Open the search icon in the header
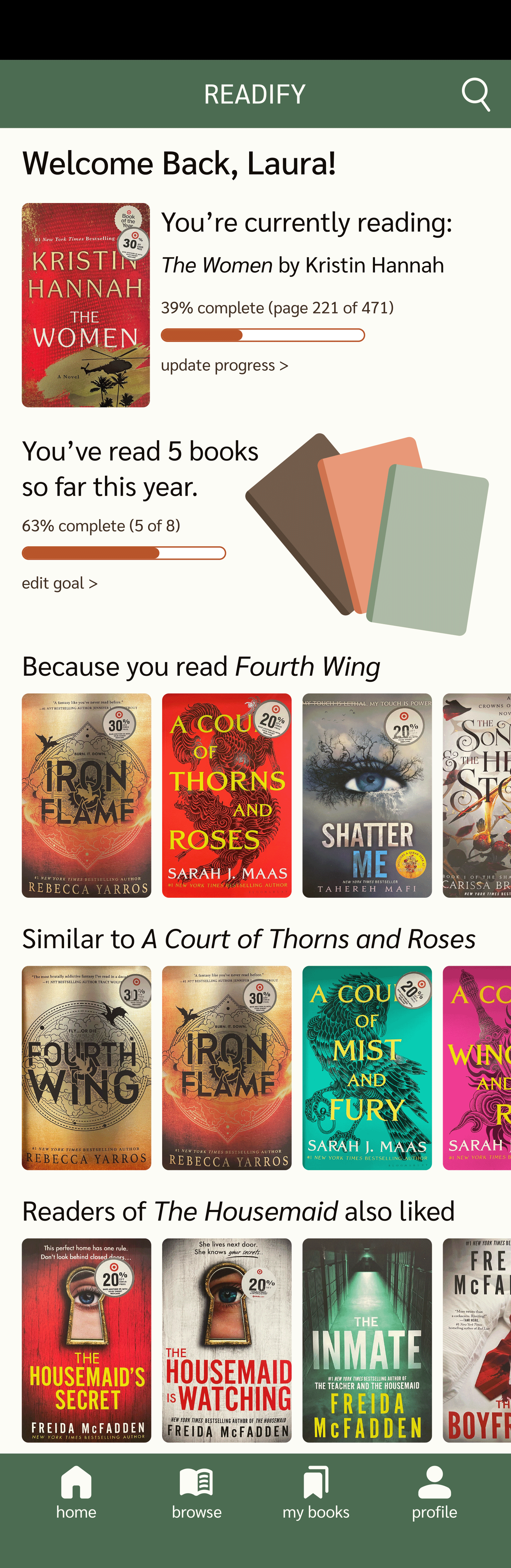Viewport: 511px width, 1568px height. click(475, 94)
